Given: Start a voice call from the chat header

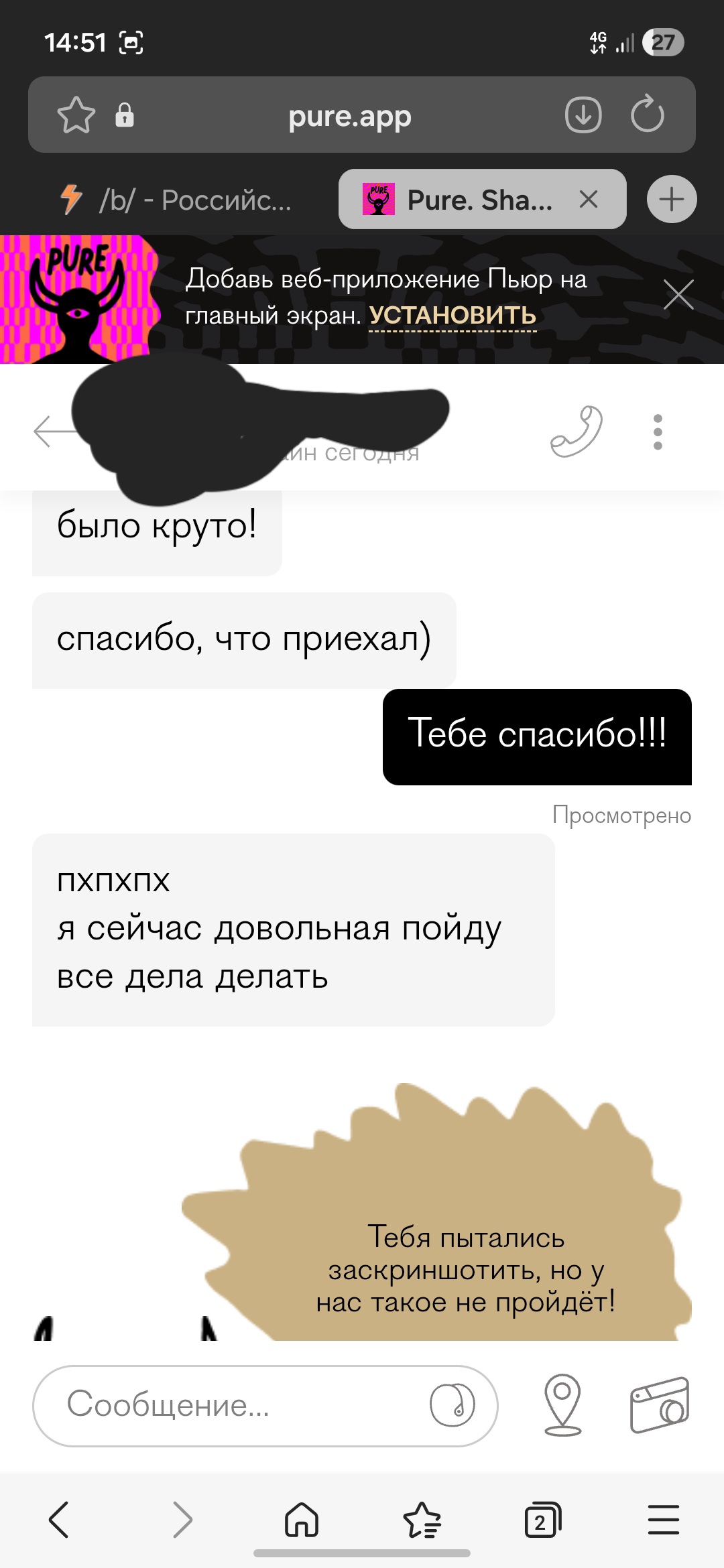Looking at the screenshot, I should pos(577,432).
